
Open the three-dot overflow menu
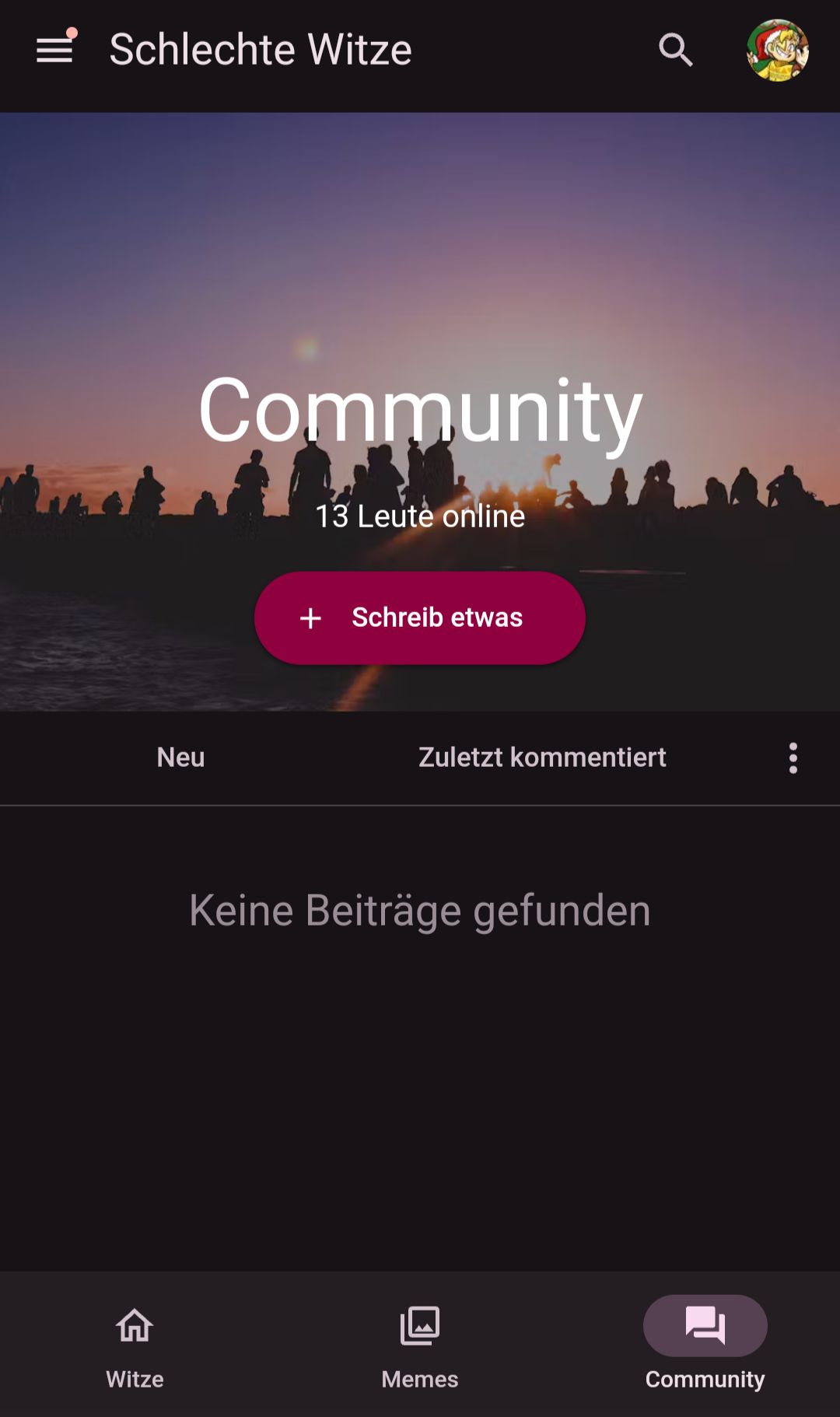click(793, 757)
